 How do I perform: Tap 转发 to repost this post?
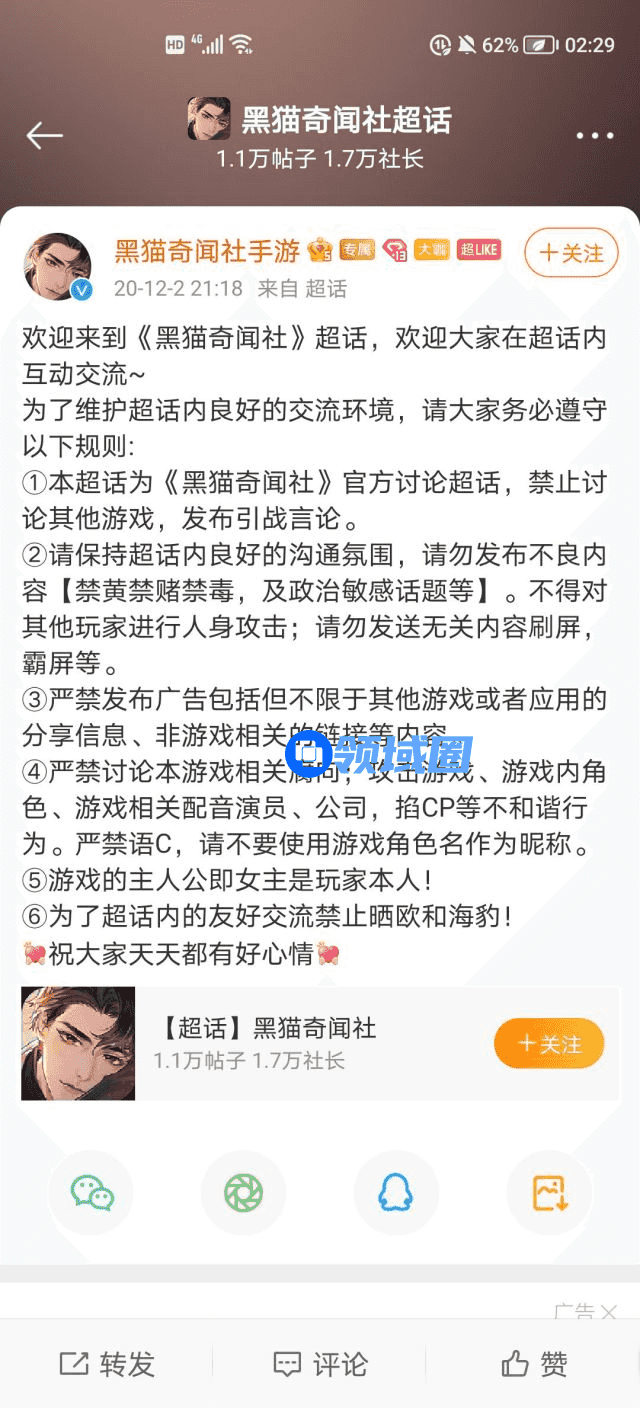(107, 1364)
